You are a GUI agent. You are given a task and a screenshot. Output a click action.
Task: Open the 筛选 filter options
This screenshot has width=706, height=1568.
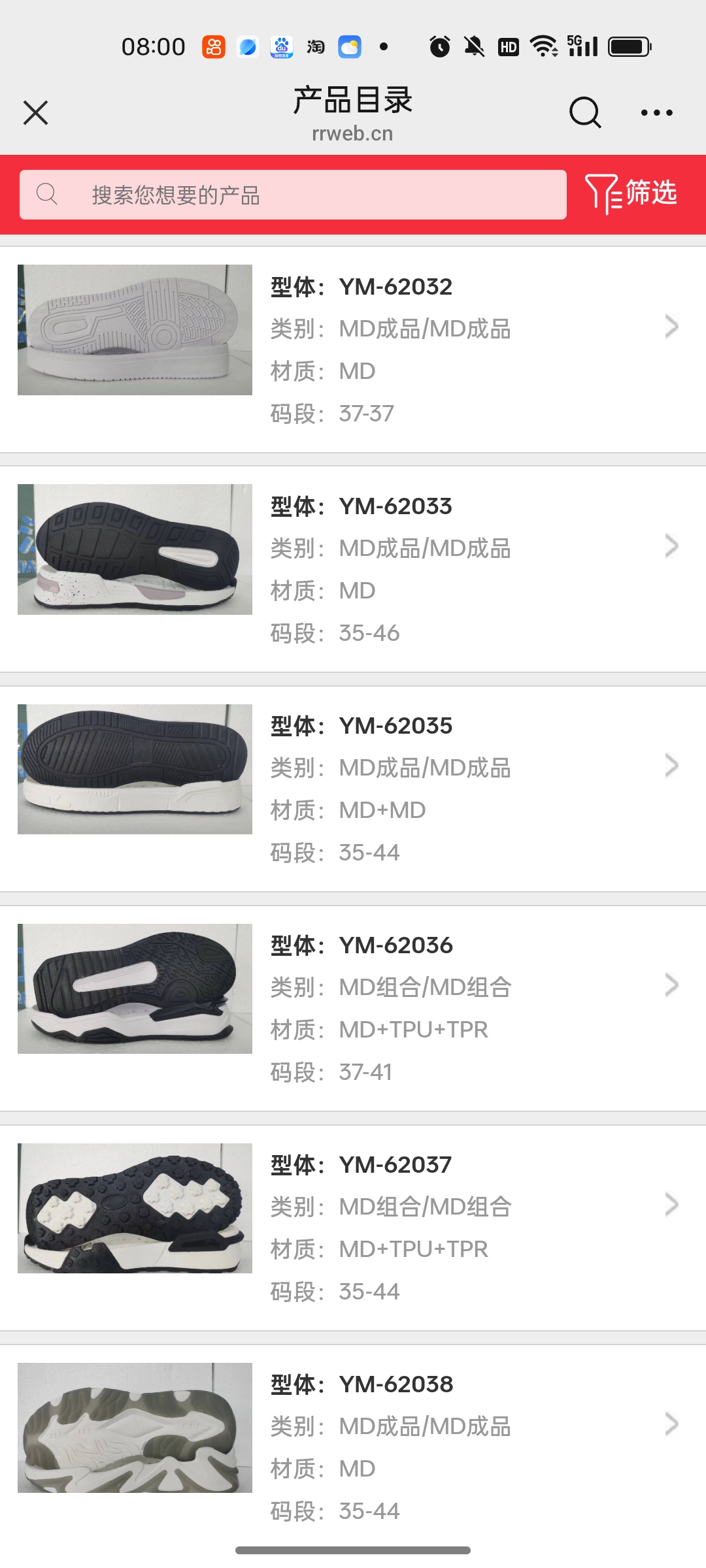click(x=631, y=193)
